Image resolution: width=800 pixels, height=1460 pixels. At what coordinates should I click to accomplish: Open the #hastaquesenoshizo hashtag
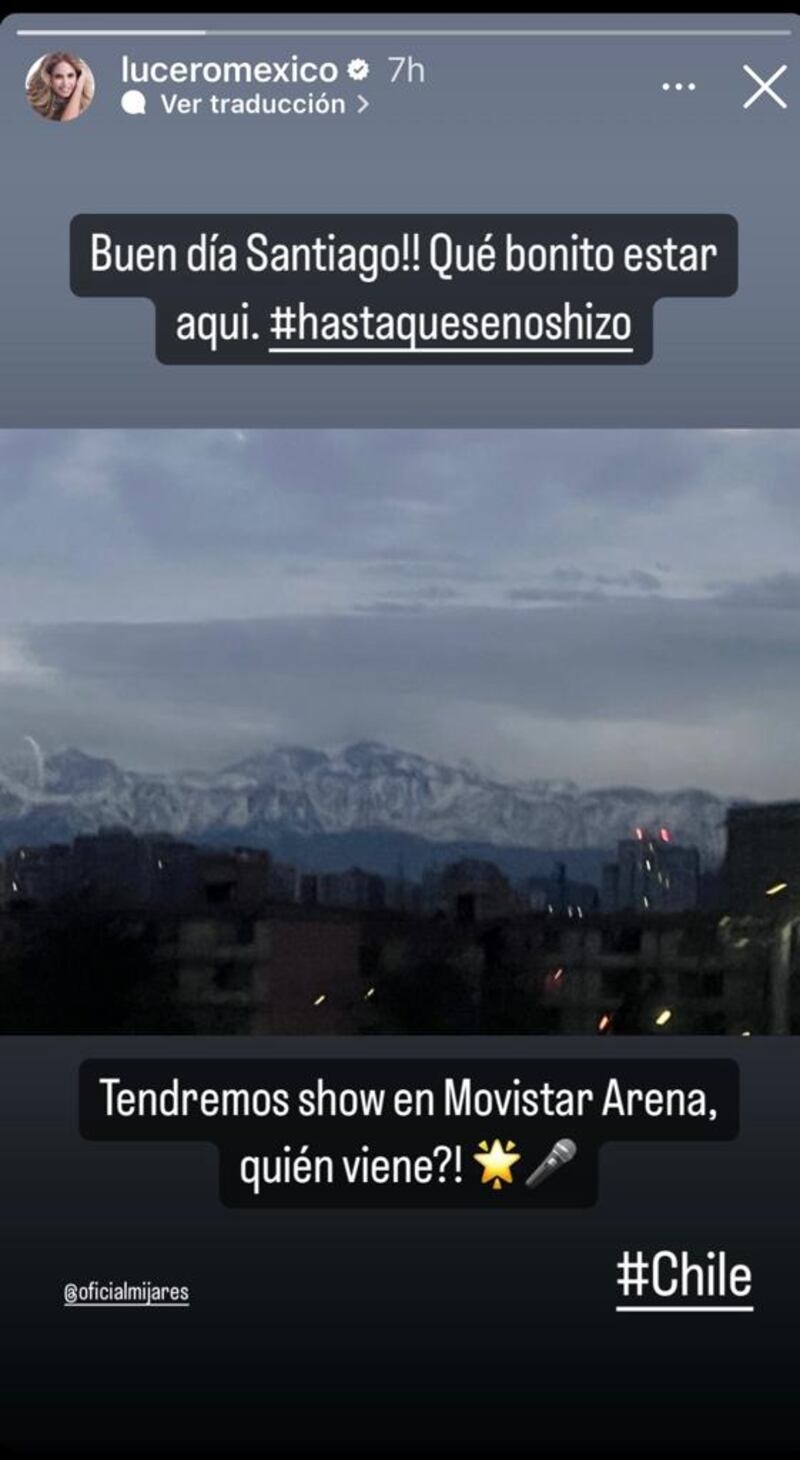click(x=450, y=326)
